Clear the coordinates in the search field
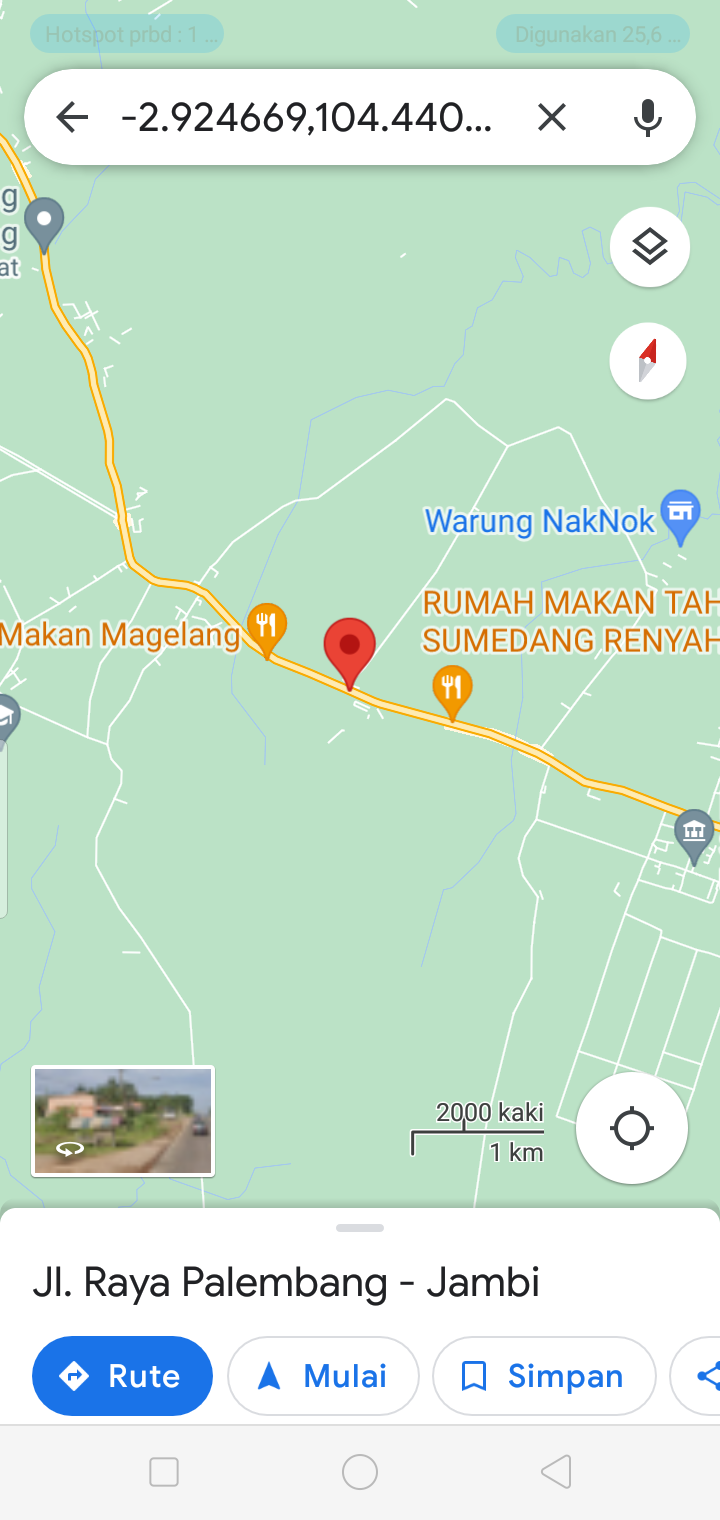Viewport: 720px width, 1520px height. [x=551, y=118]
